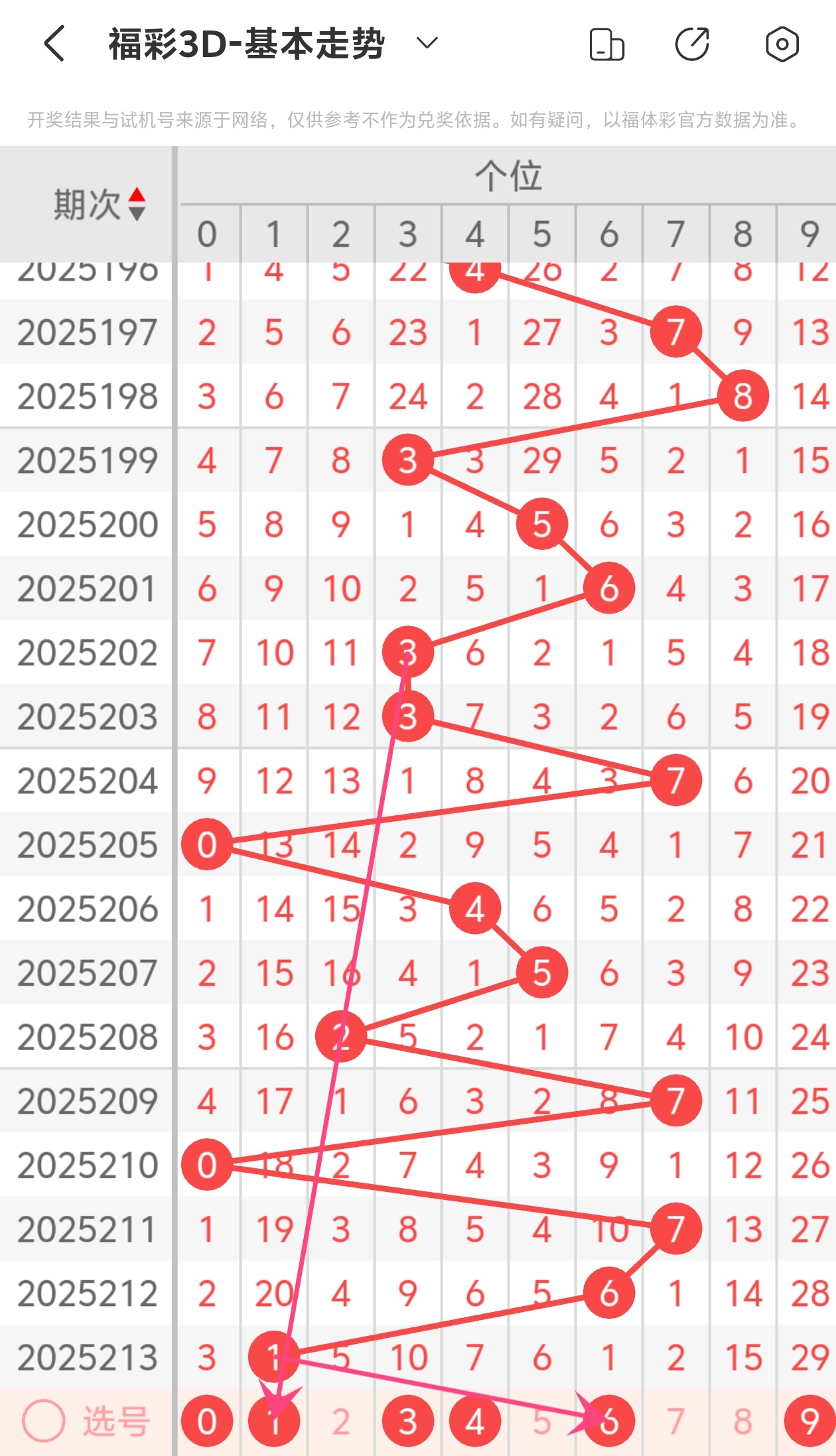Select number 8 in the 选号 row
This screenshot has height=1456, width=836.
coord(743,1421)
